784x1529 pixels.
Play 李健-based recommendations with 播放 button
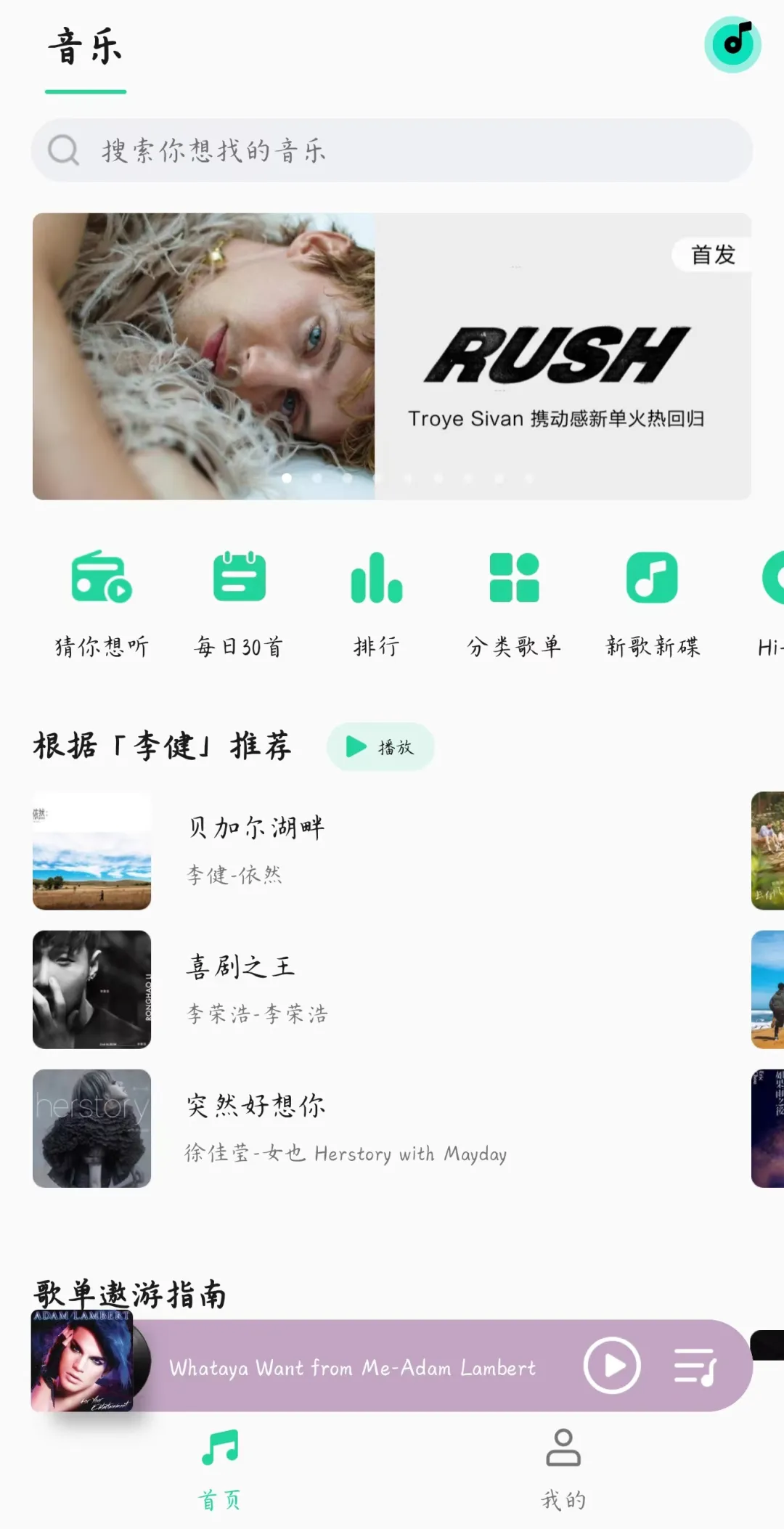[381, 747]
